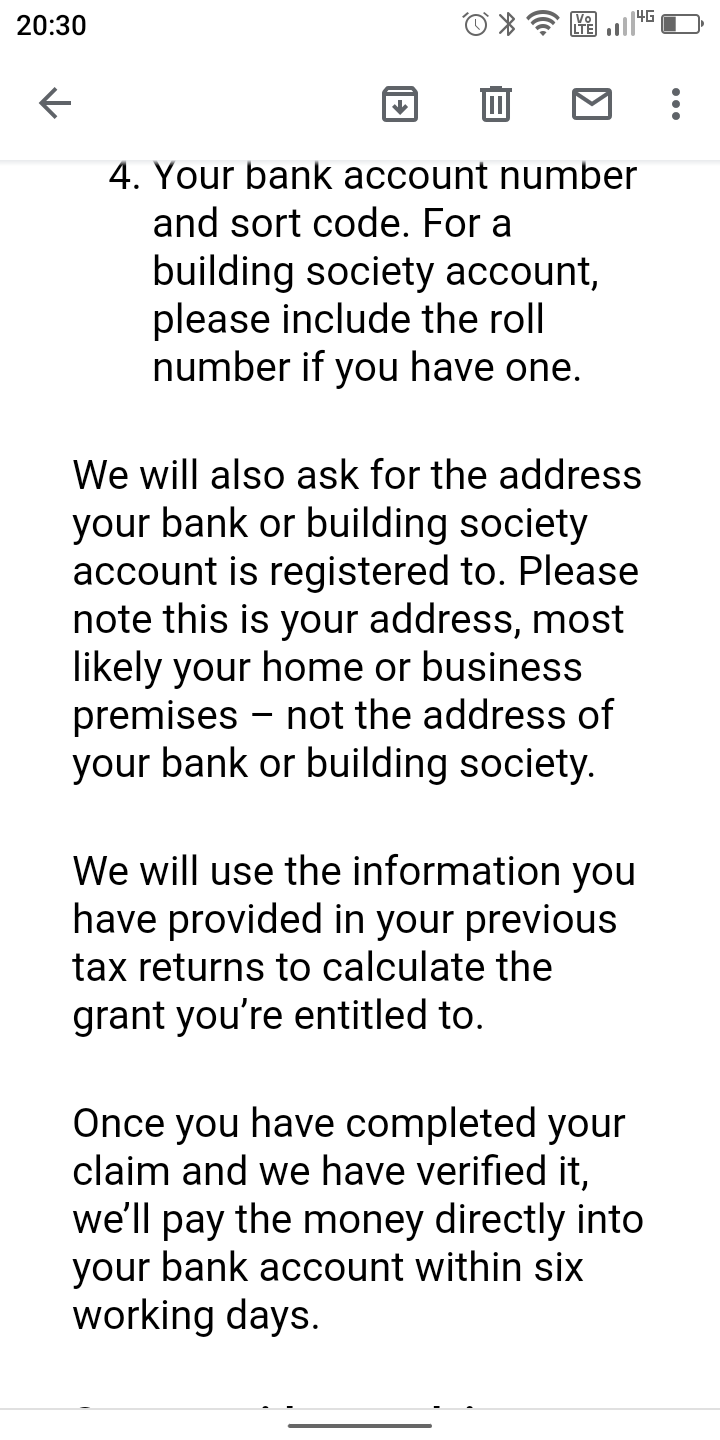Archive this email
720x1440 pixels.
[x=399, y=104]
